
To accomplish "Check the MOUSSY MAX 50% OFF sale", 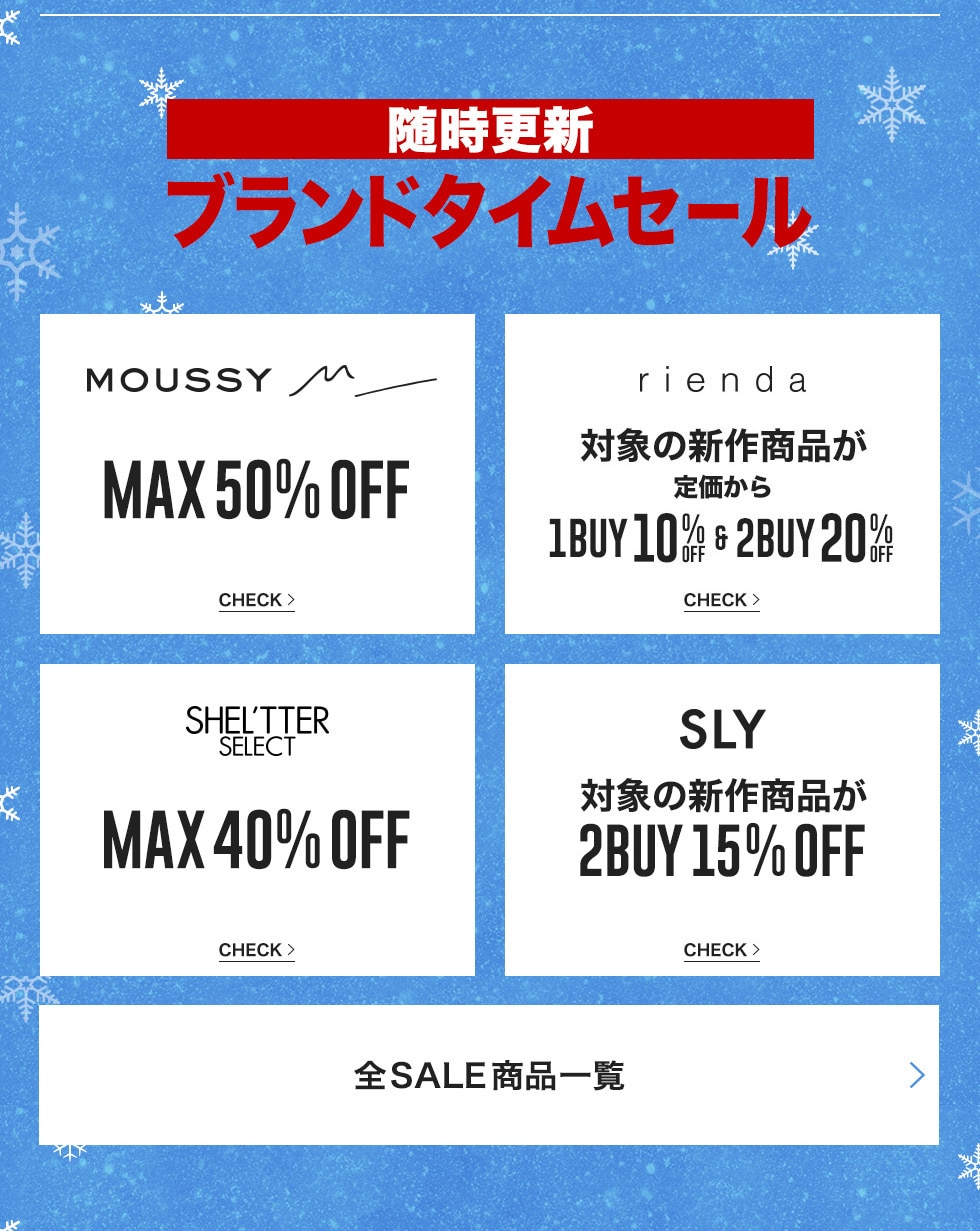I will (257, 600).
